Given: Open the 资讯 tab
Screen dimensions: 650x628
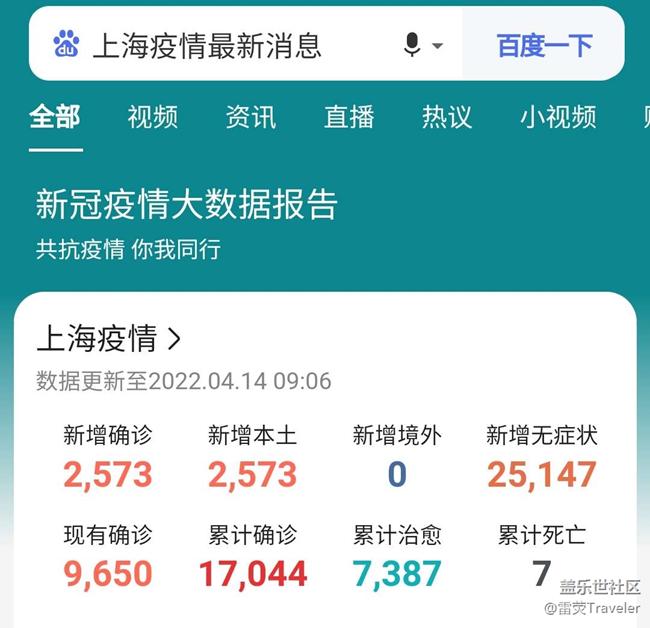Looking at the screenshot, I should point(251,117).
